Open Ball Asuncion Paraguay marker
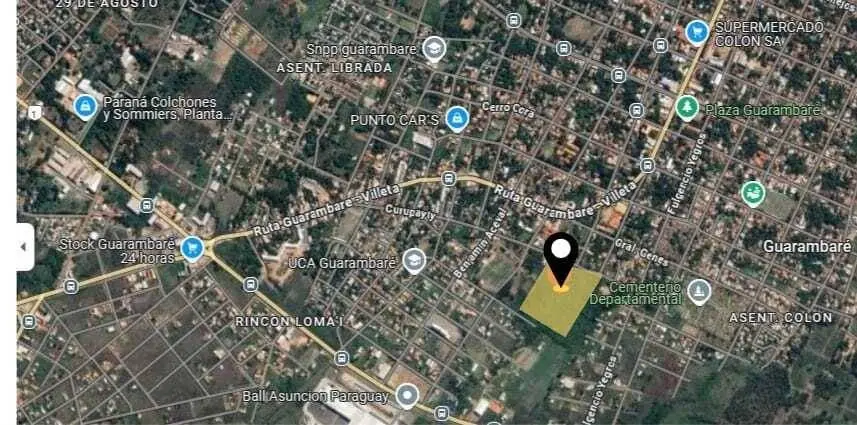The image size is (857, 425). 406,396
